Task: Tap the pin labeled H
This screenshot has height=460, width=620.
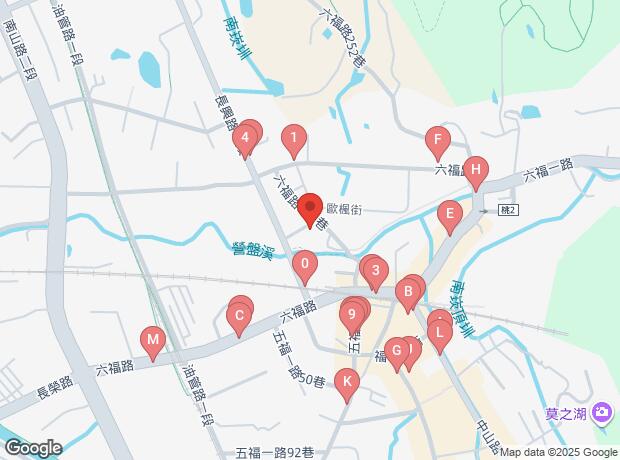Action: [476, 172]
